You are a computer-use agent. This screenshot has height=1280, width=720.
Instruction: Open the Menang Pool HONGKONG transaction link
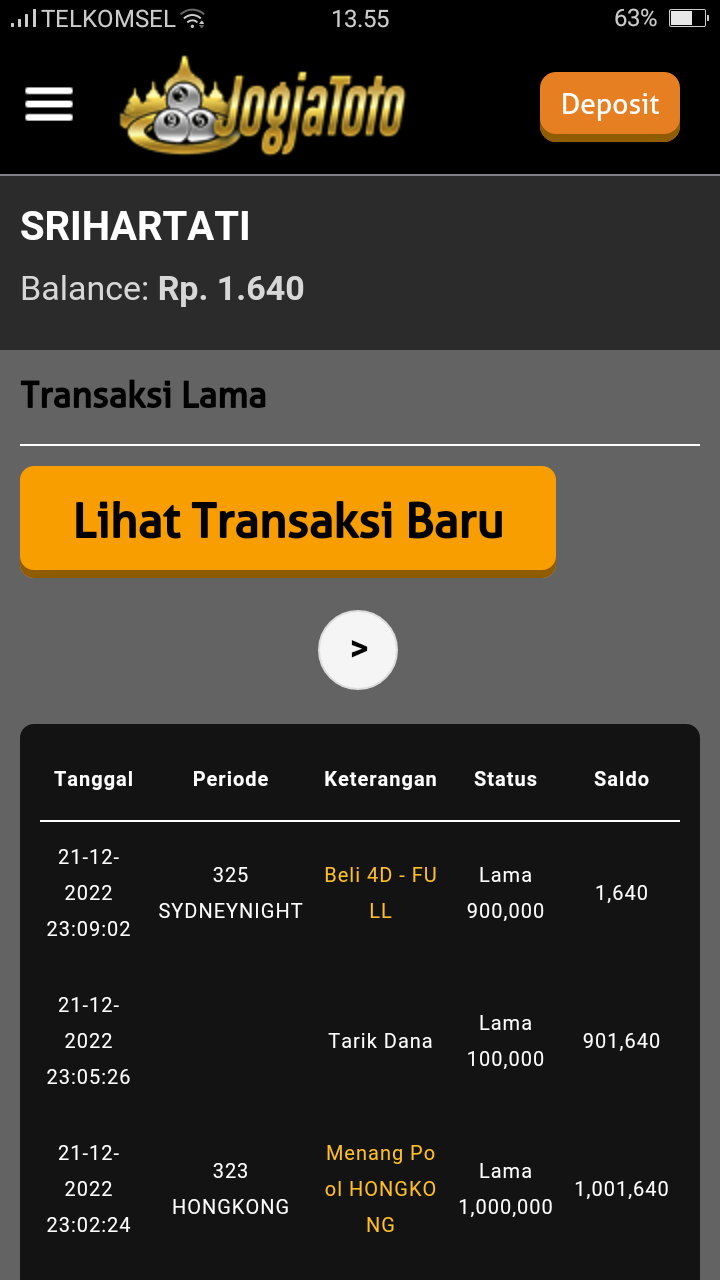click(380, 1189)
